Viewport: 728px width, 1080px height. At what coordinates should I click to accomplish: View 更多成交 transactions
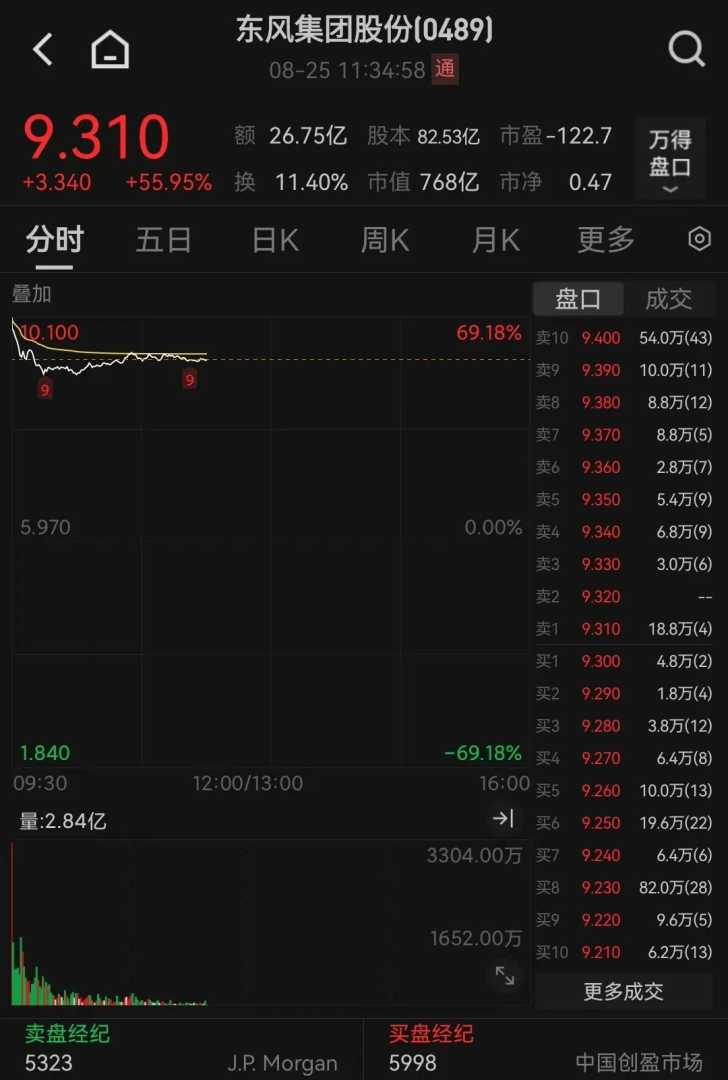[x=623, y=991]
